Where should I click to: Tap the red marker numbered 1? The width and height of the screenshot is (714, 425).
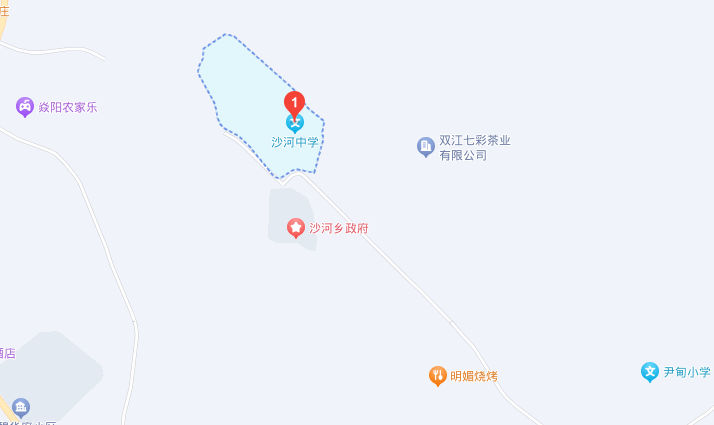(294, 102)
